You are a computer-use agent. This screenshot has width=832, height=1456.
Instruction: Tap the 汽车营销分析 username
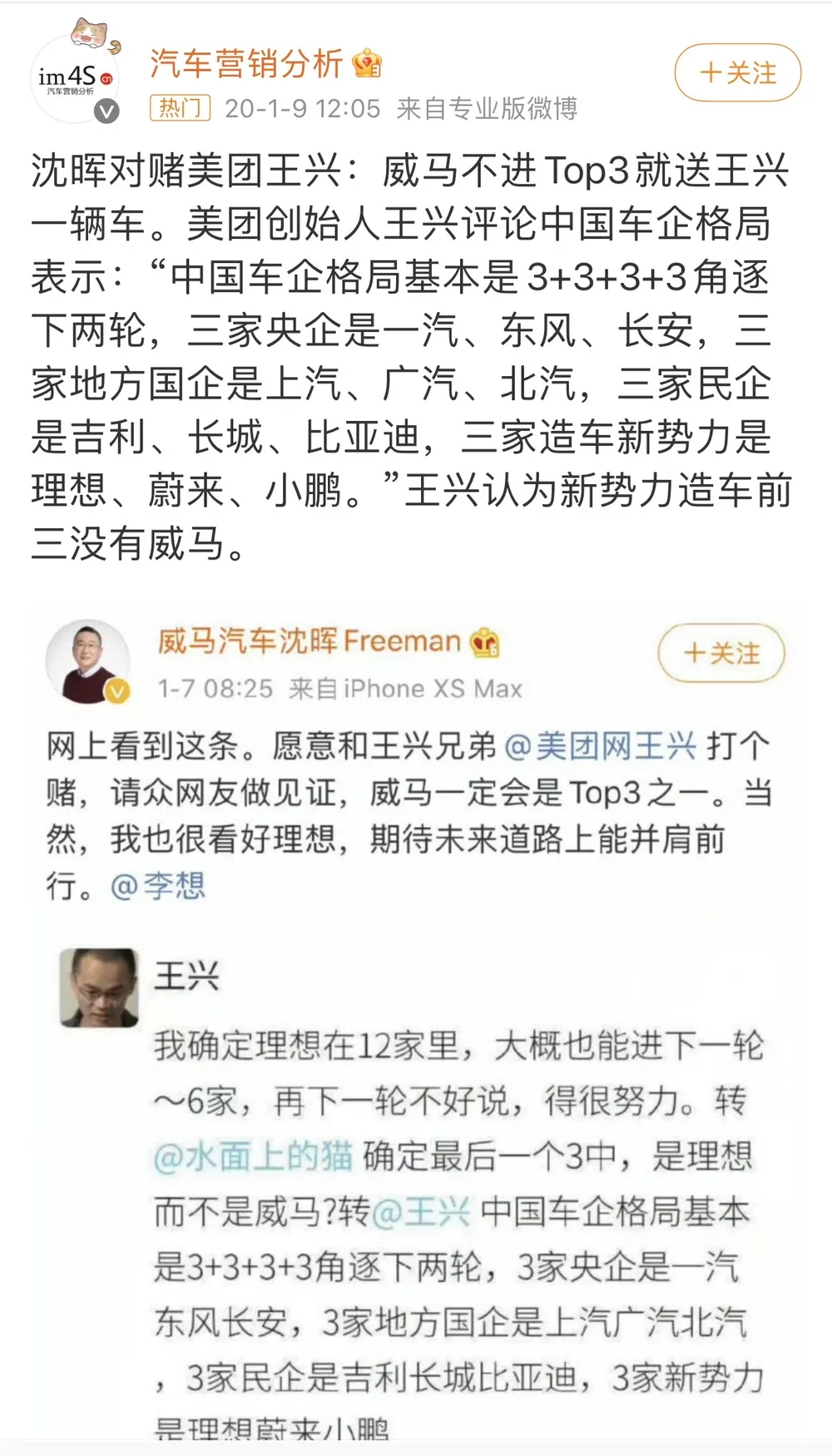point(246,63)
